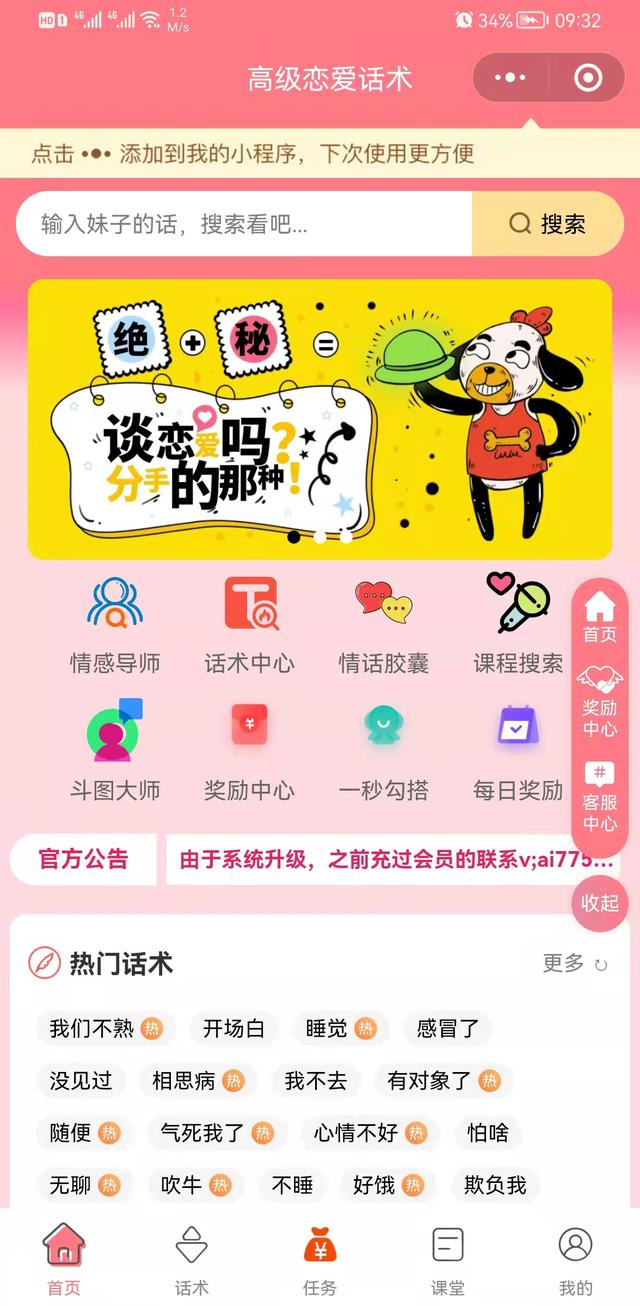Tap the 搜索 button
The height and width of the screenshot is (1306, 640).
point(548,224)
